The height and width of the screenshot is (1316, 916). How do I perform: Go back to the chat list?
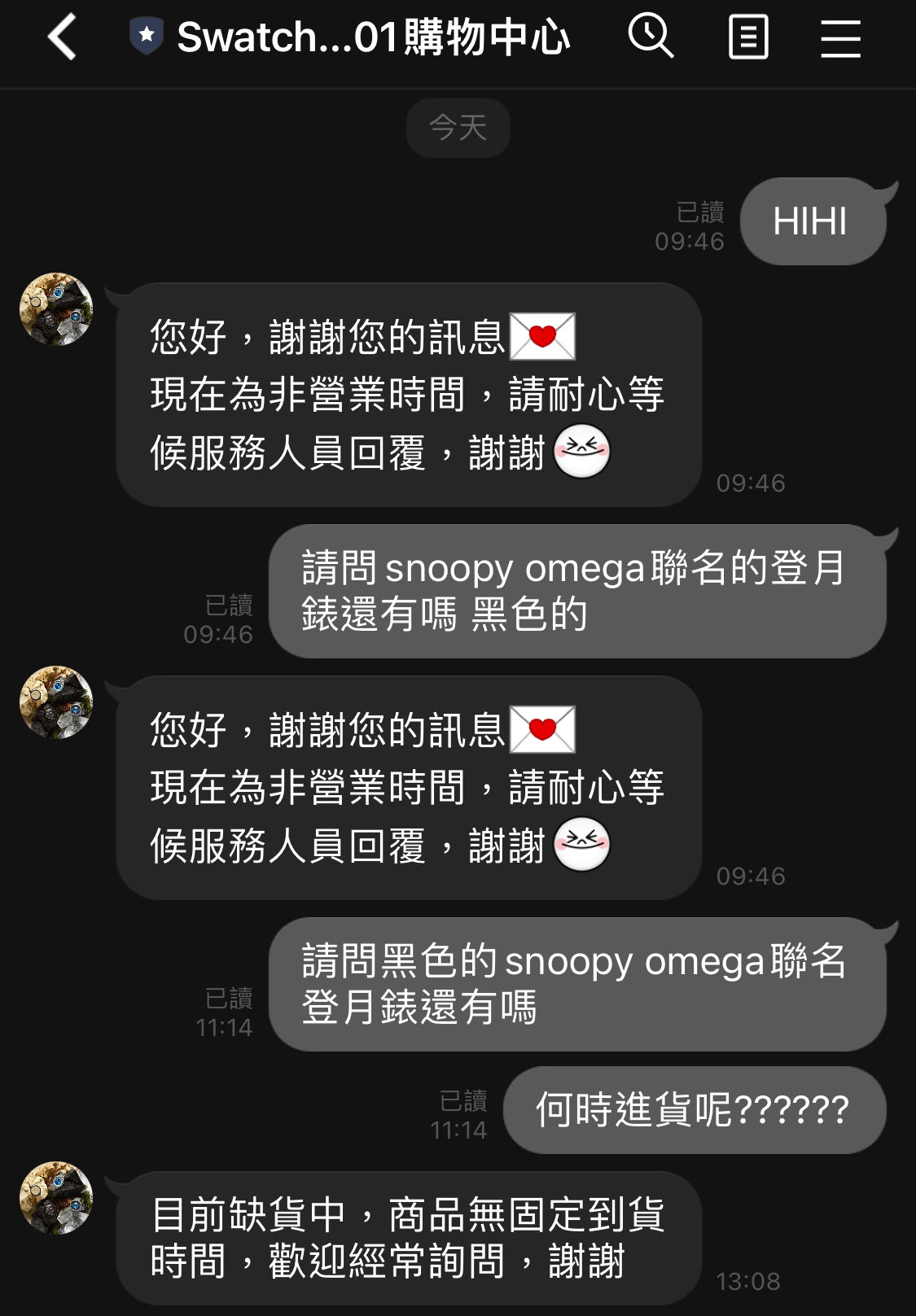pyautogui.click(x=62, y=37)
